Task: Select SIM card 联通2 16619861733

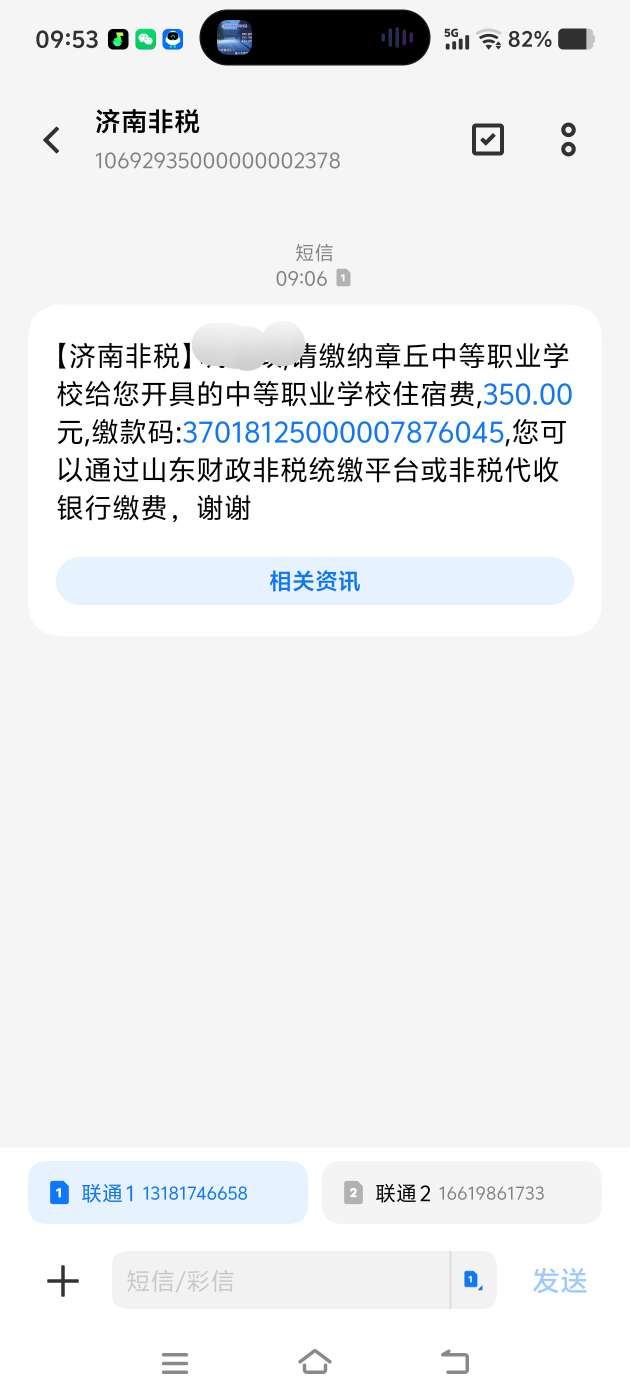Action: pyautogui.click(x=462, y=1192)
